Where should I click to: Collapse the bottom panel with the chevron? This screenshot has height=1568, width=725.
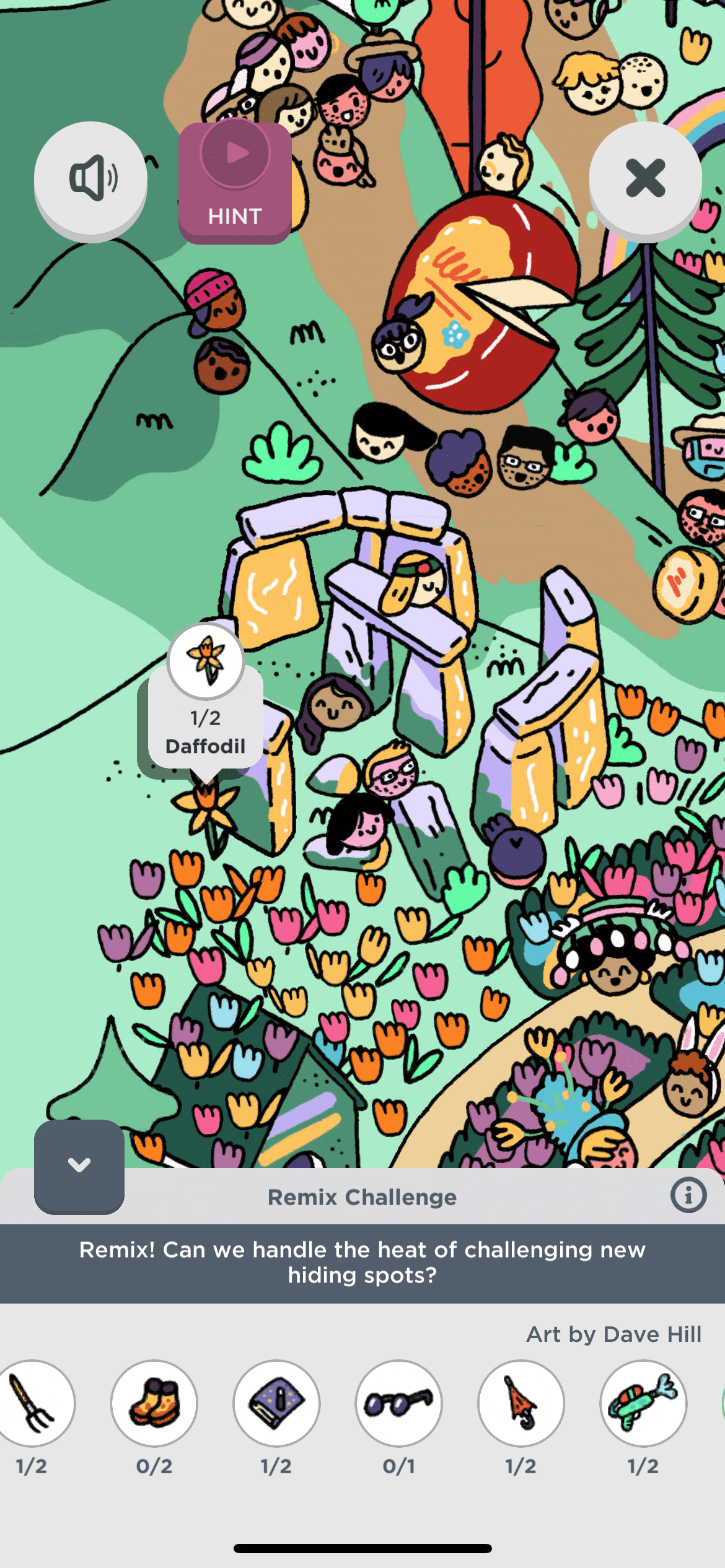[79, 1165]
